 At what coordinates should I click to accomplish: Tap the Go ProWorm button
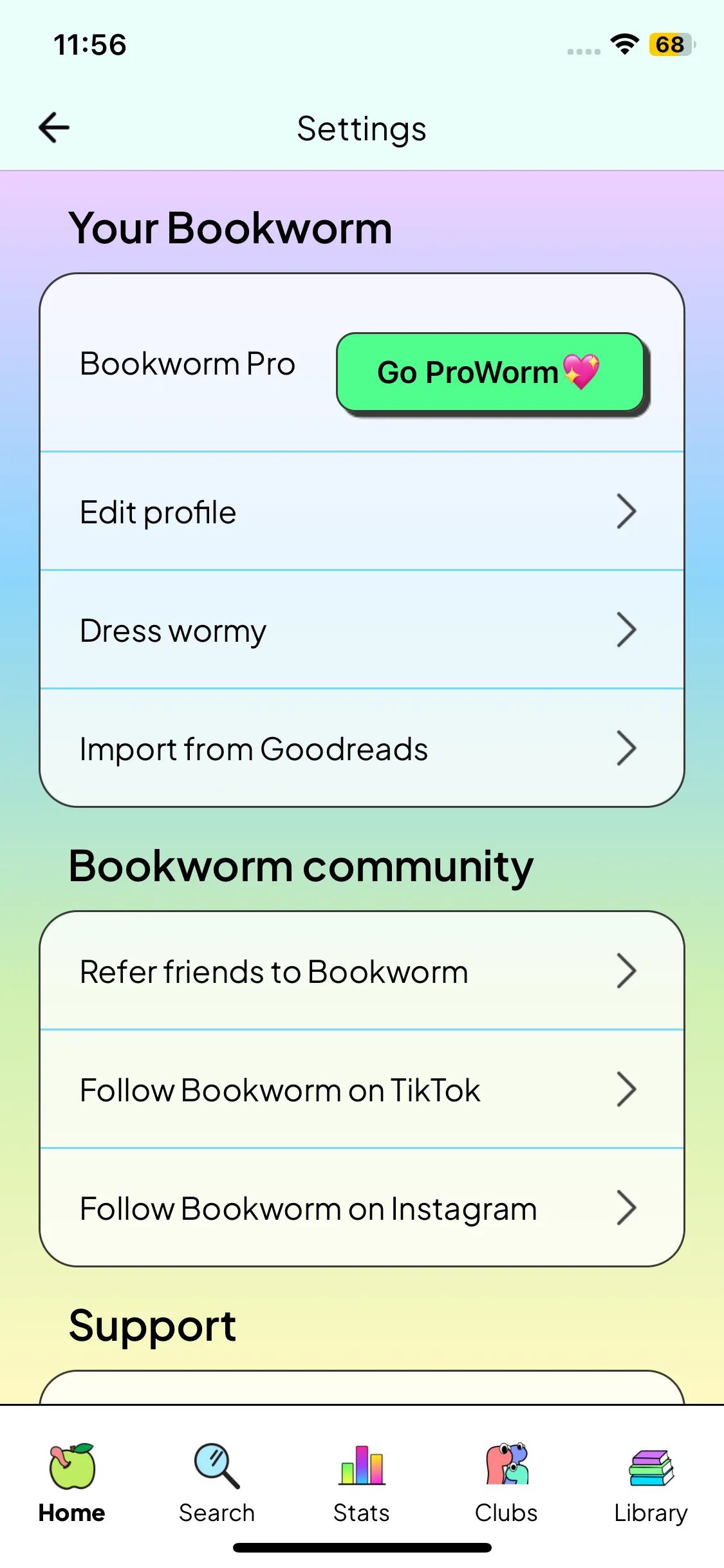490,372
